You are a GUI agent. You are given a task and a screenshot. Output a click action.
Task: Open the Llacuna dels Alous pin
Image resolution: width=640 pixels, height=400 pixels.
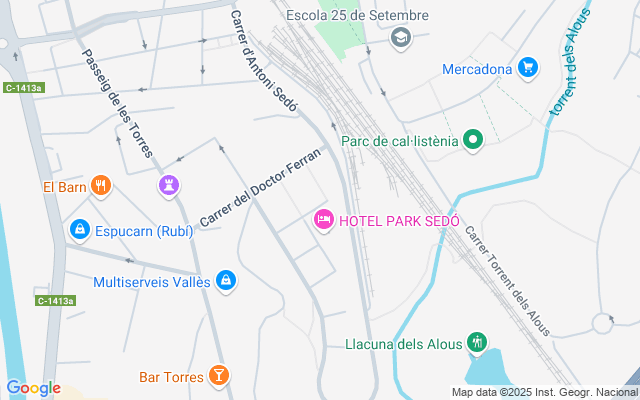(x=478, y=343)
